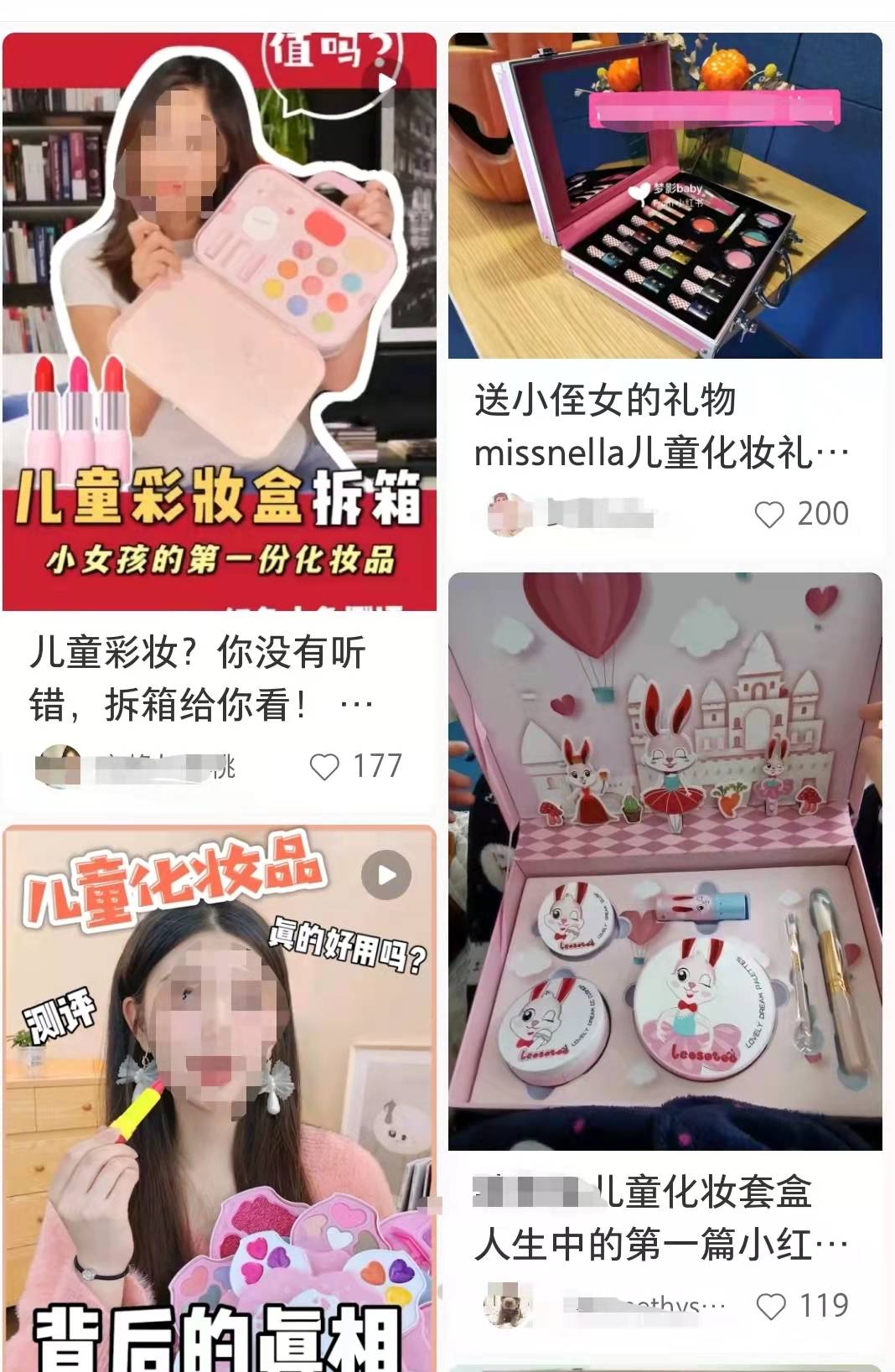Like the missnella post with 200 likes
Image resolution: width=895 pixels, height=1372 pixels.
(x=769, y=514)
